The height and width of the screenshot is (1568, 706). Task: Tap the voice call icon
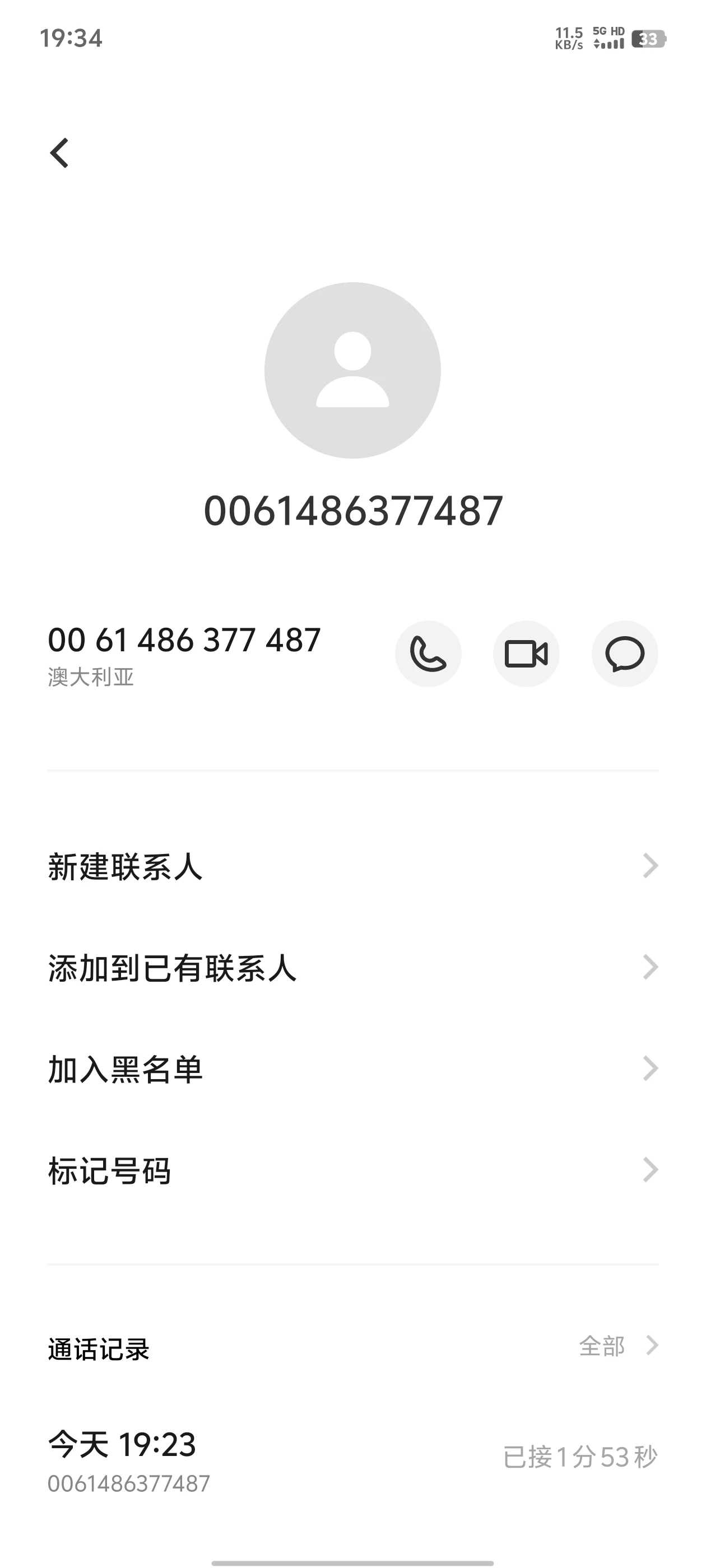tap(428, 652)
